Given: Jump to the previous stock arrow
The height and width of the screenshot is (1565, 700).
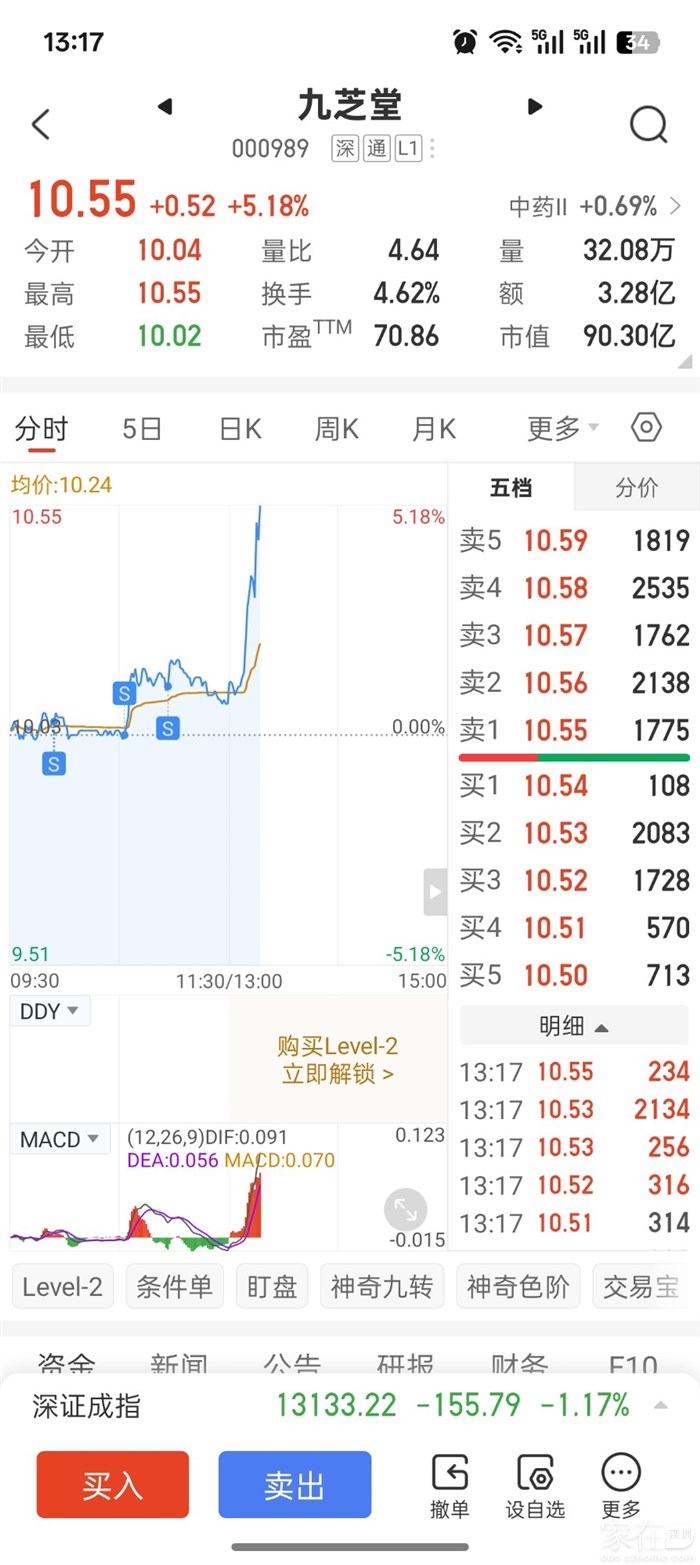Looking at the screenshot, I should (x=166, y=106).
